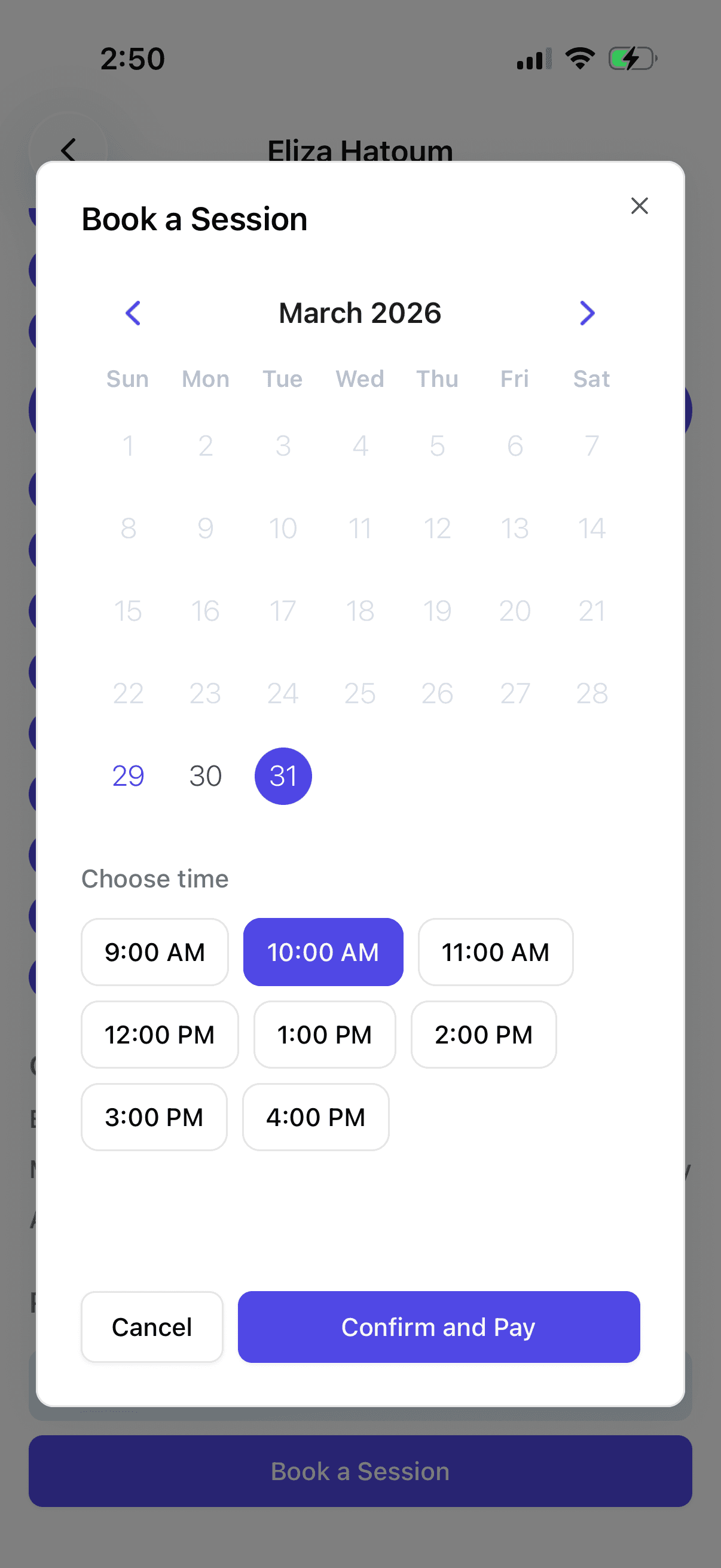
Task: Choose the 10:00 AM time slot
Action: [323, 952]
